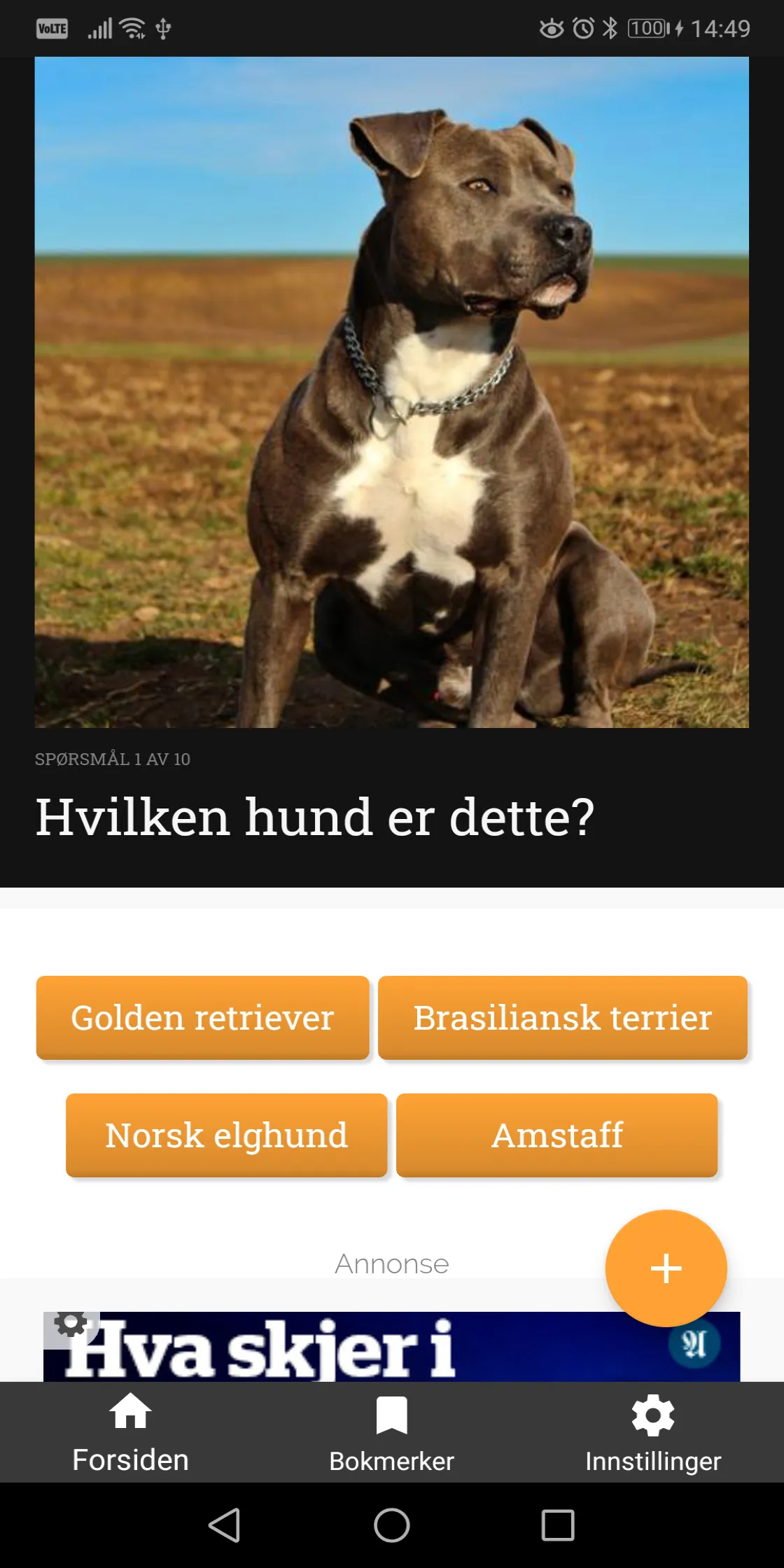Tap the orange plus floating button
The height and width of the screenshot is (1568, 784).
pos(666,1268)
